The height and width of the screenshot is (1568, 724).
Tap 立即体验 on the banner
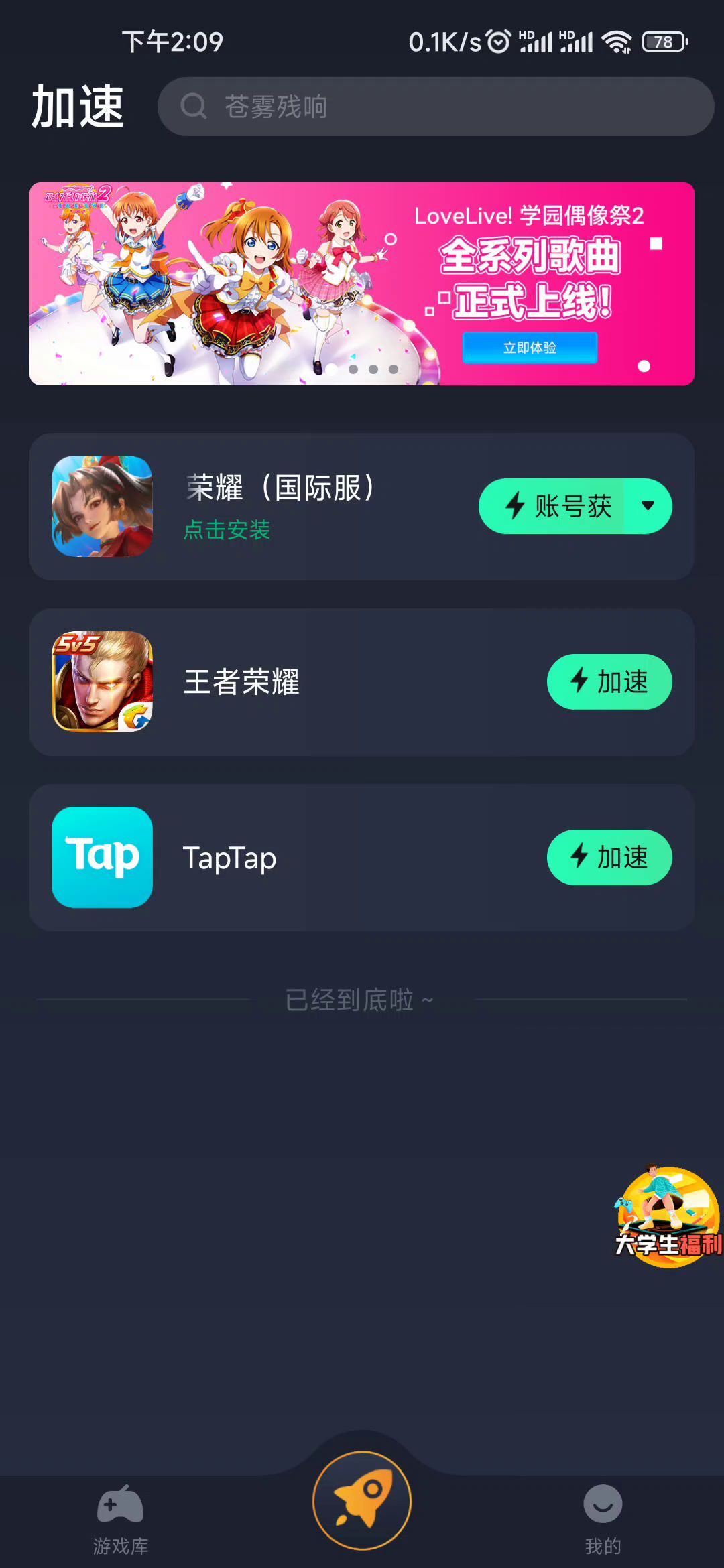point(530,348)
